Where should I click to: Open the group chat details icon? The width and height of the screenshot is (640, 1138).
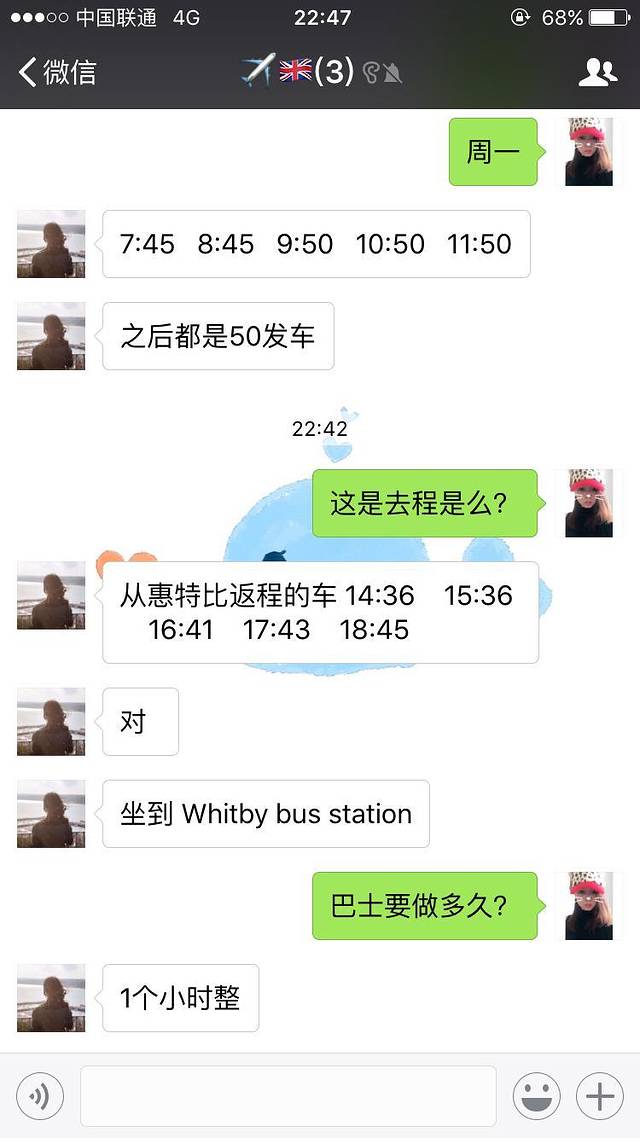598,72
